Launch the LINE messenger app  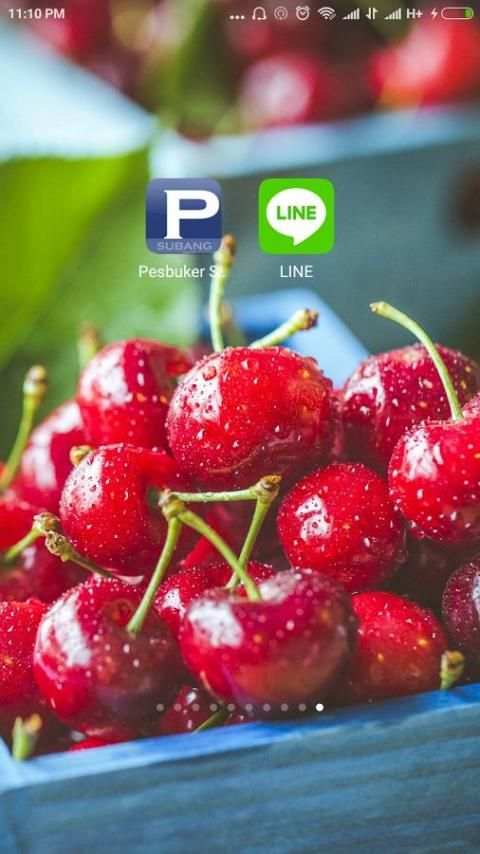(x=296, y=216)
